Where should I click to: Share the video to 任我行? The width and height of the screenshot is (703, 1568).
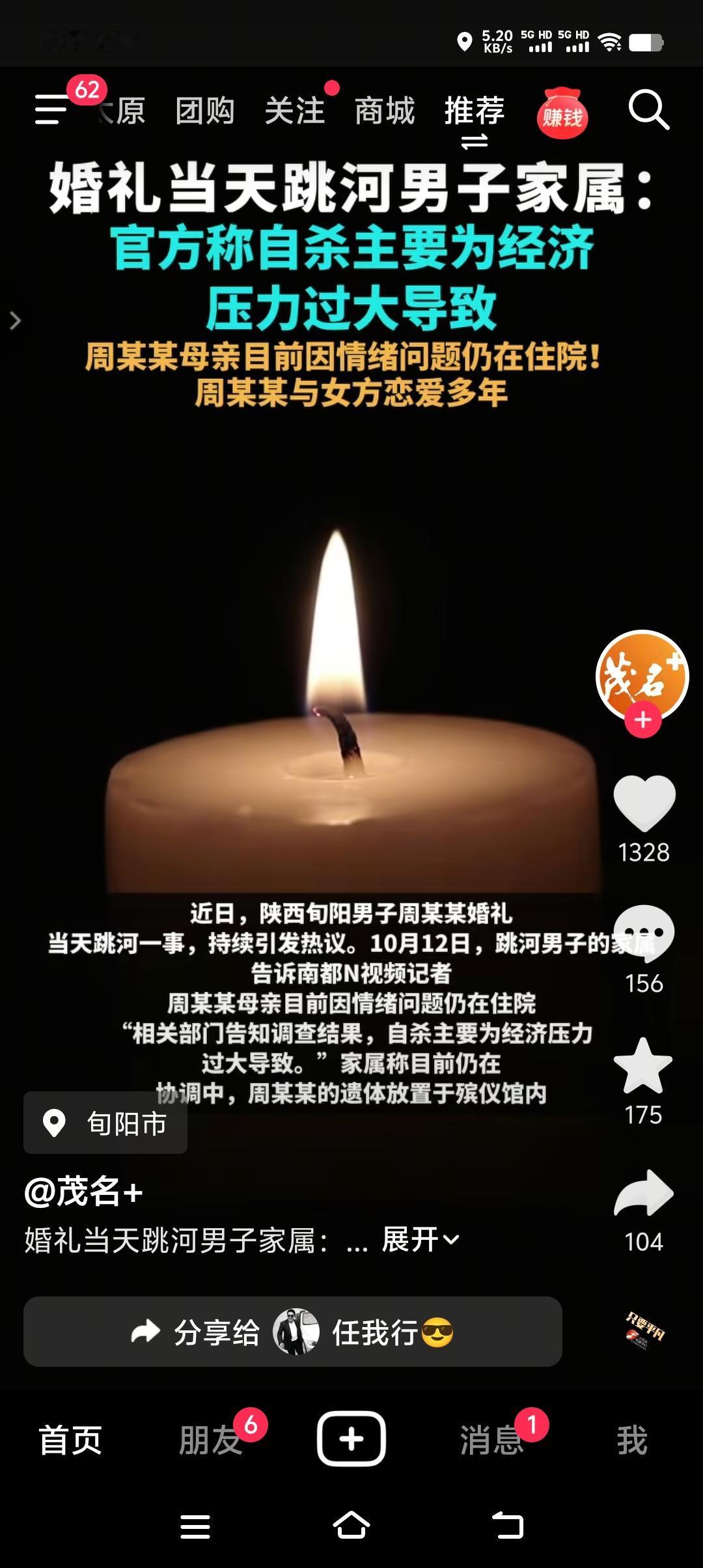coord(293,1332)
